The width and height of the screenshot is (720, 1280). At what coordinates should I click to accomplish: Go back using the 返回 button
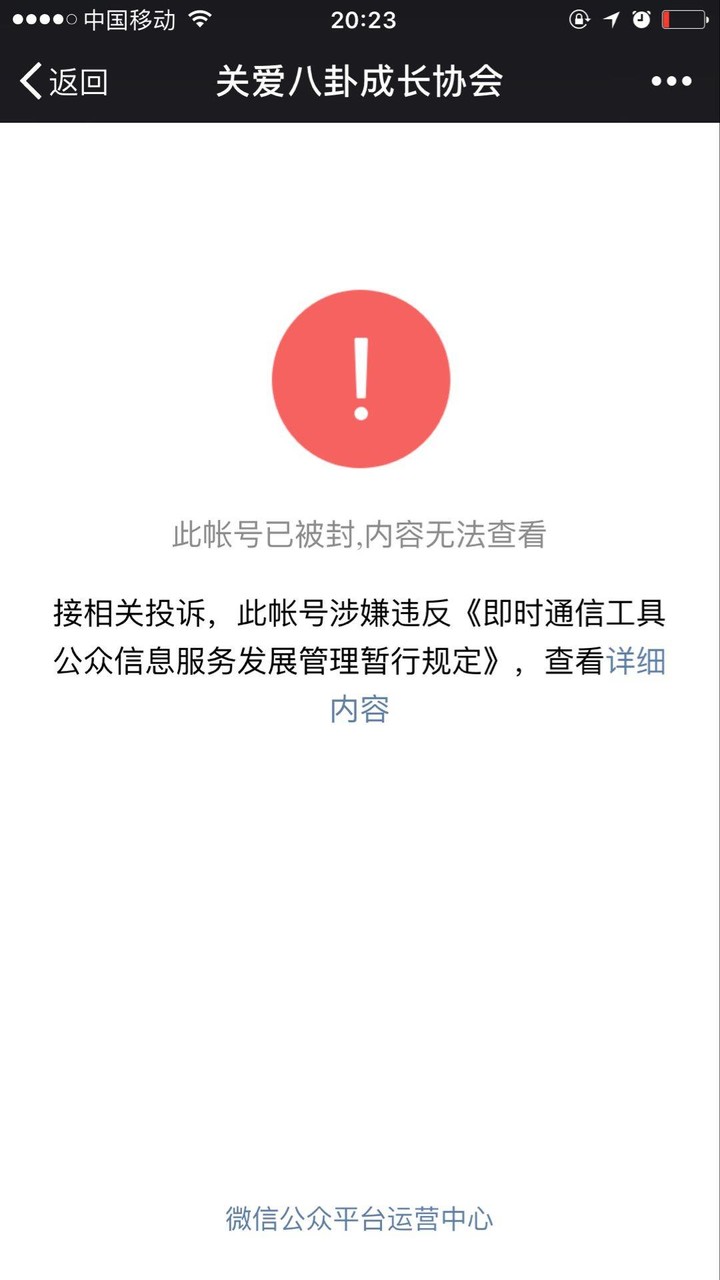(x=64, y=81)
